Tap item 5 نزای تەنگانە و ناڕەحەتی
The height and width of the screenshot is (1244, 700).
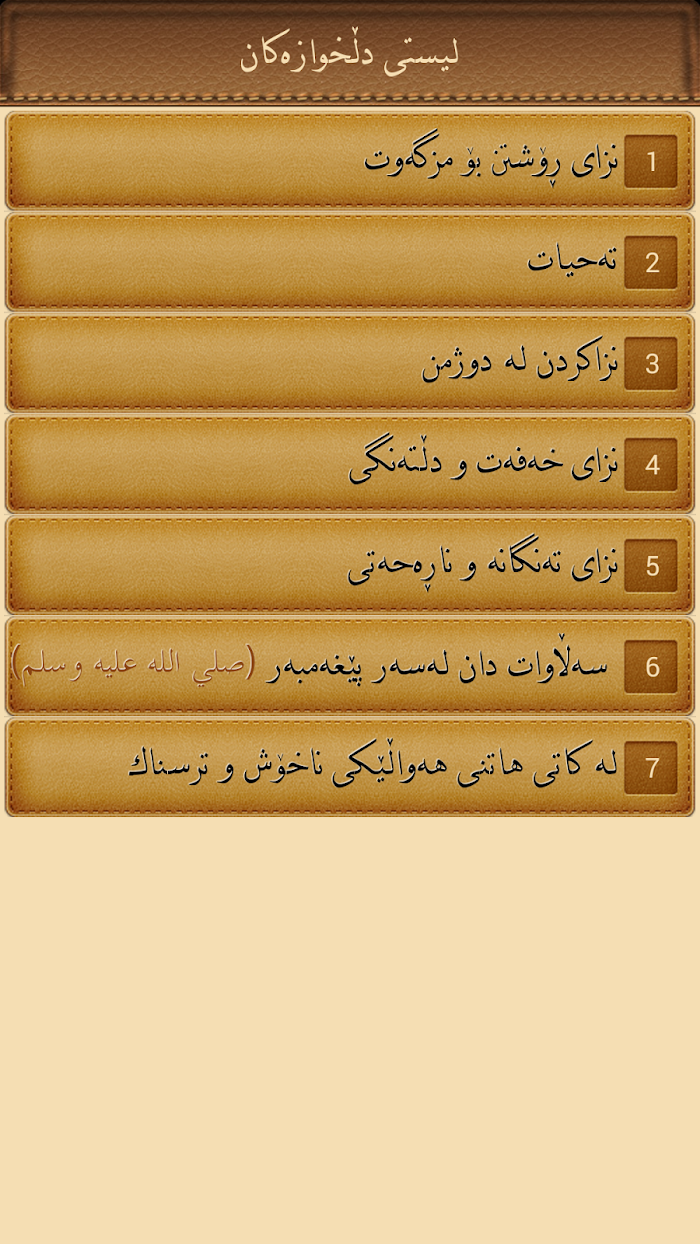(350, 565)
